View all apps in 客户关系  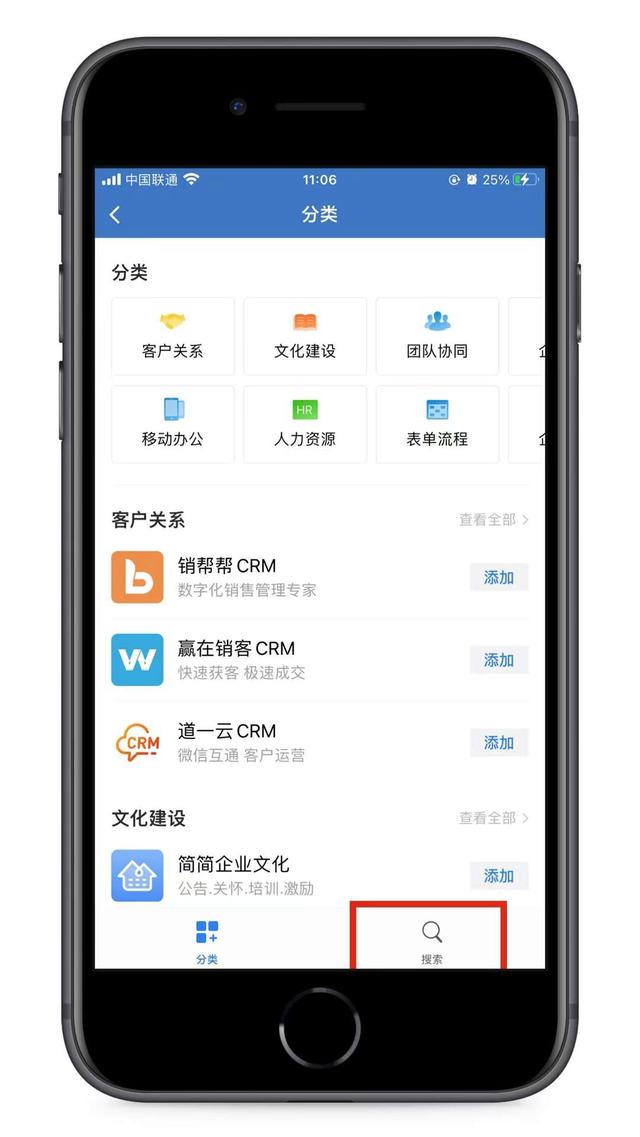493,520
